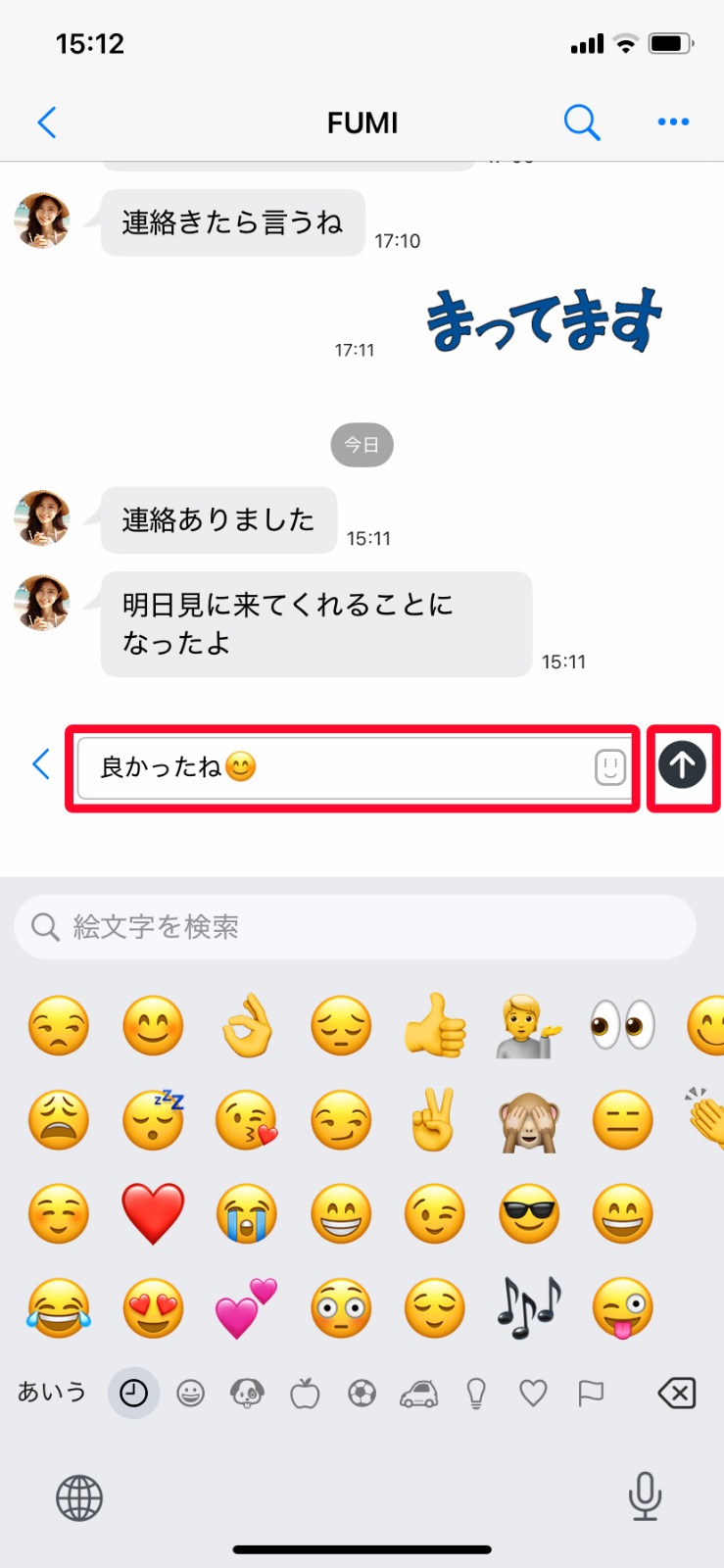The height and width of the screenshot is (1568, 724).
Task: Open the sticker picker in the message field
Action: click(609, 767)
